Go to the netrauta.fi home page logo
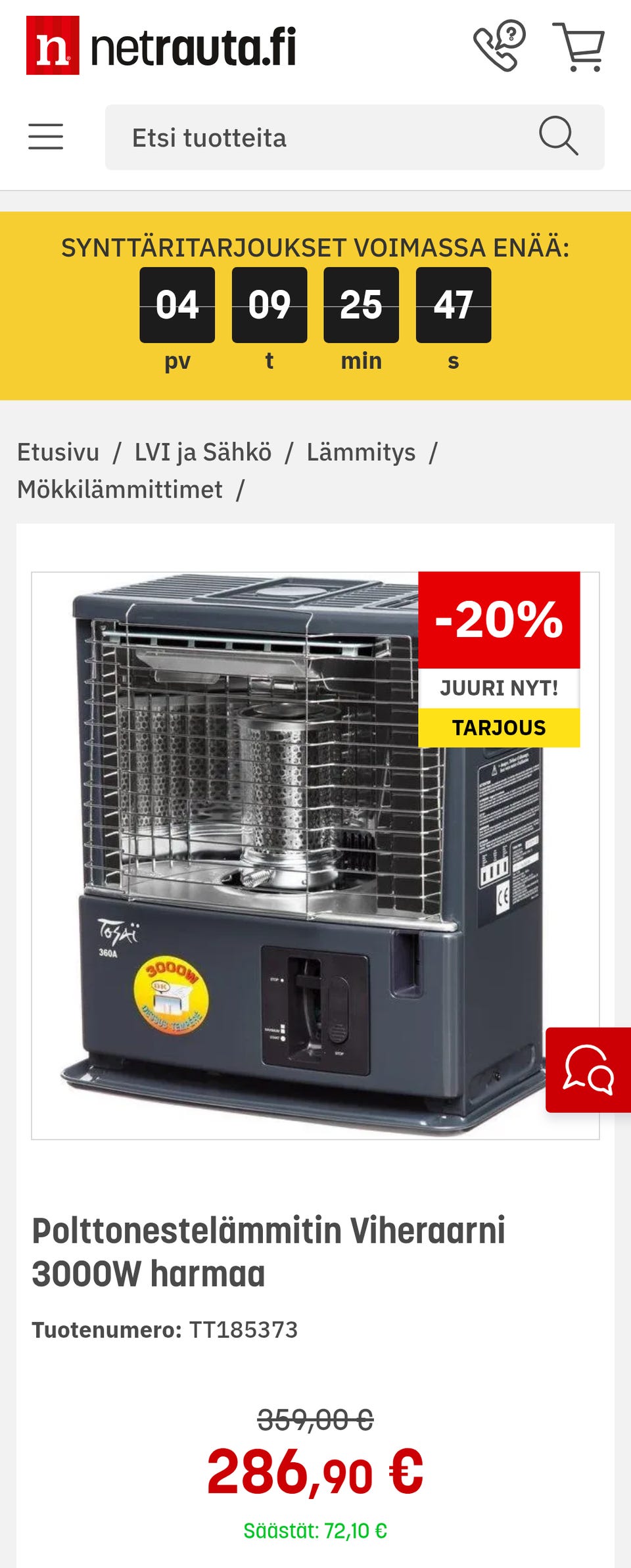The image size is (631, 1568). (x=161, y=46)
